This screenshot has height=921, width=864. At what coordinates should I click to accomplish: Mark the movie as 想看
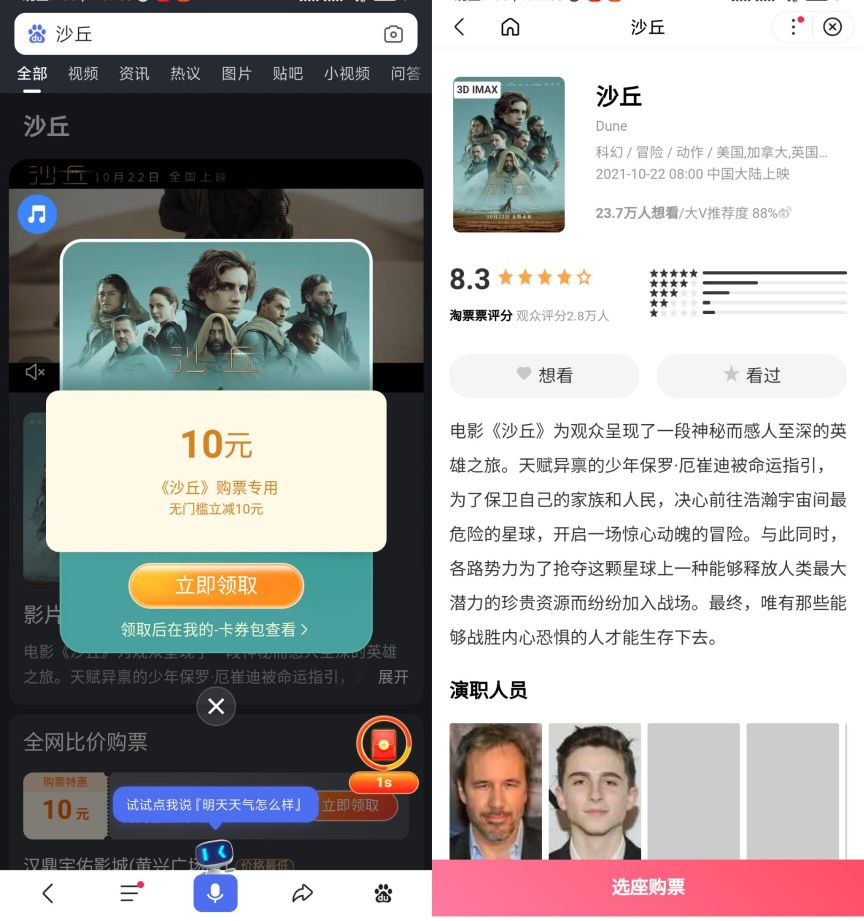tap(544, 375)
